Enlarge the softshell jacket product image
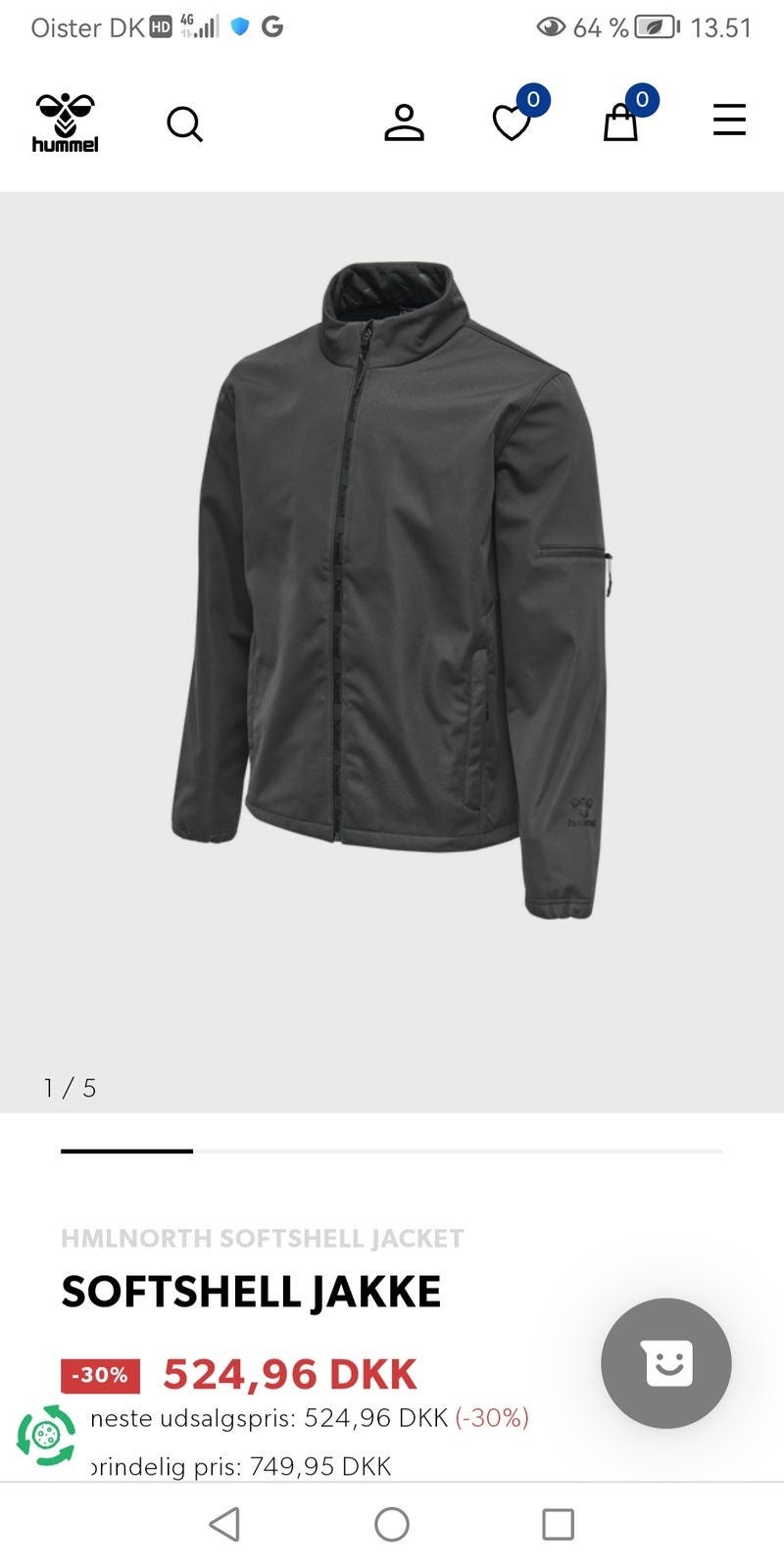Image resolution: width=784 pixels, height=1568 pixels. [x=392, y=588]
